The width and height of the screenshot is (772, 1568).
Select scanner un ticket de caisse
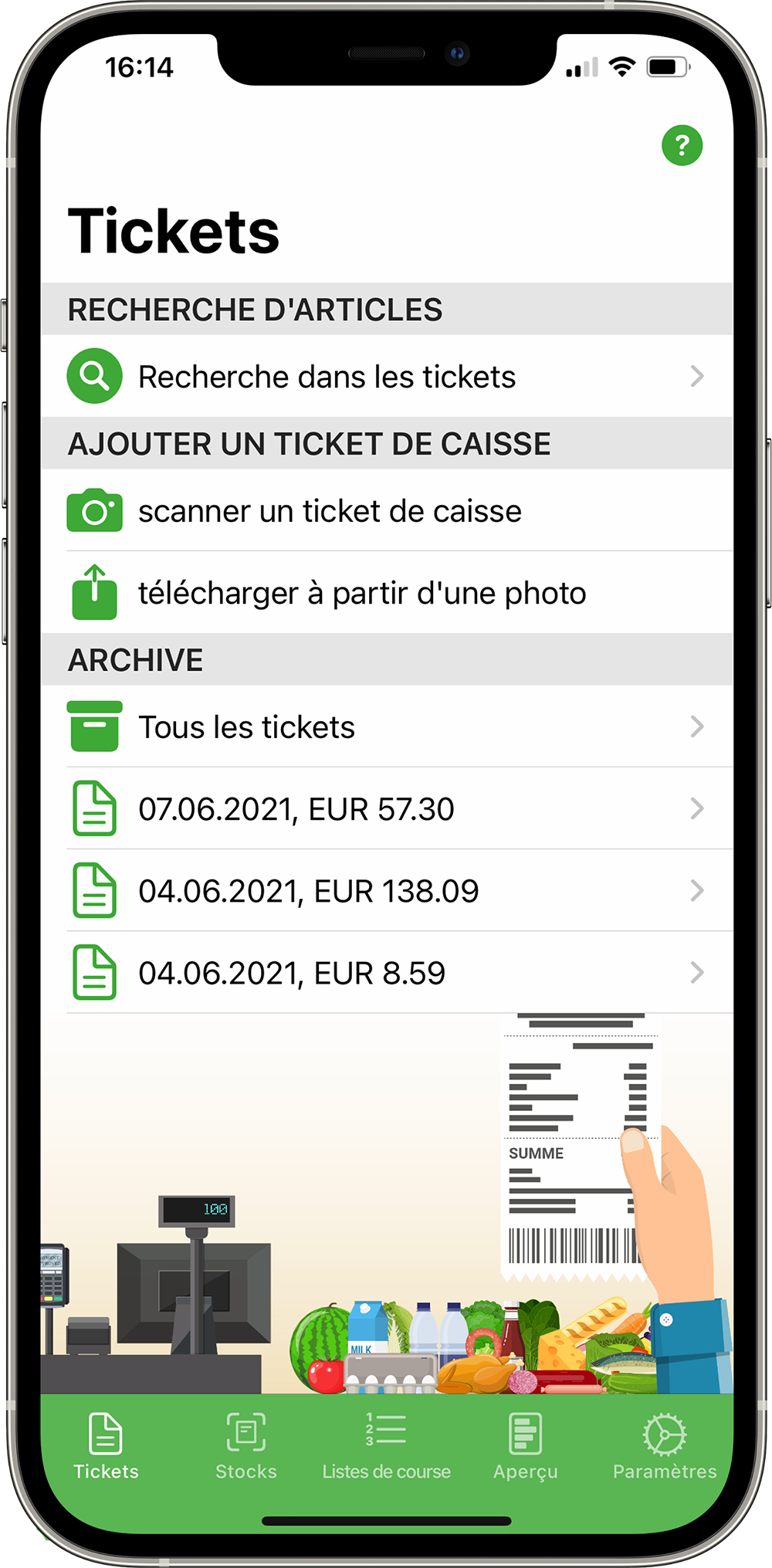coord(386,511)
